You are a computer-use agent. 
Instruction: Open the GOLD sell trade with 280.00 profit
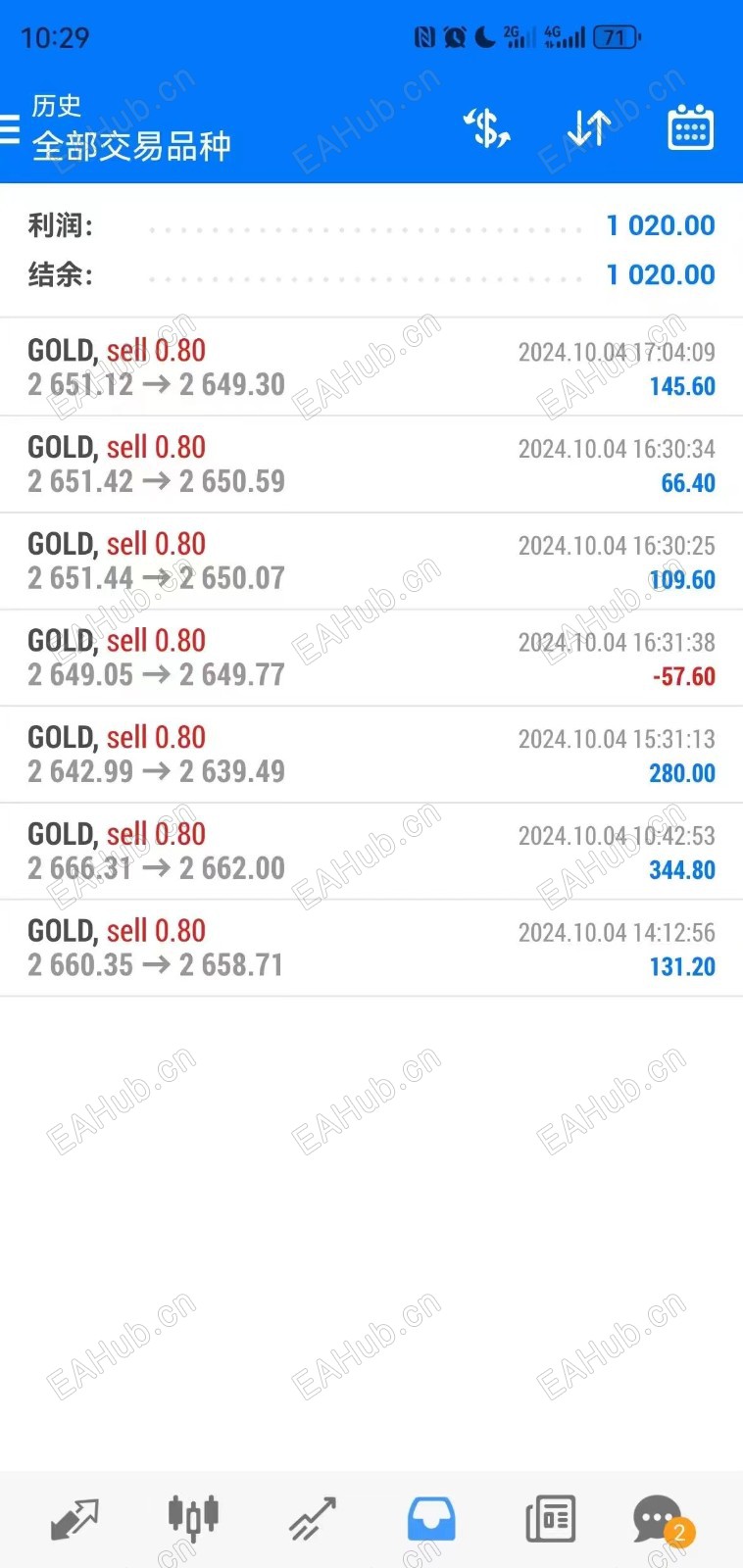(x=371, y=755)
